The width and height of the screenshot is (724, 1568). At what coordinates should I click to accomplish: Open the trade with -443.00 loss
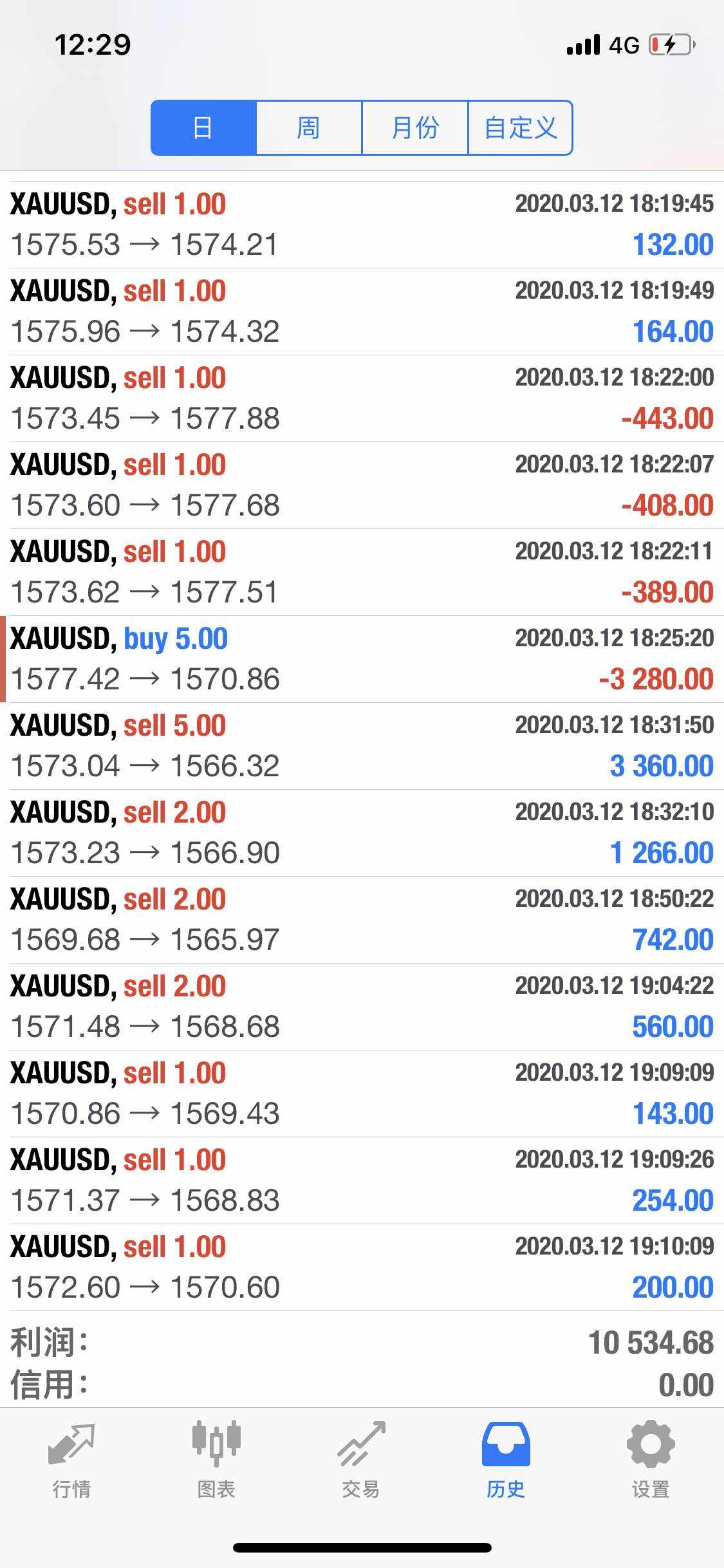click(362, 398)
